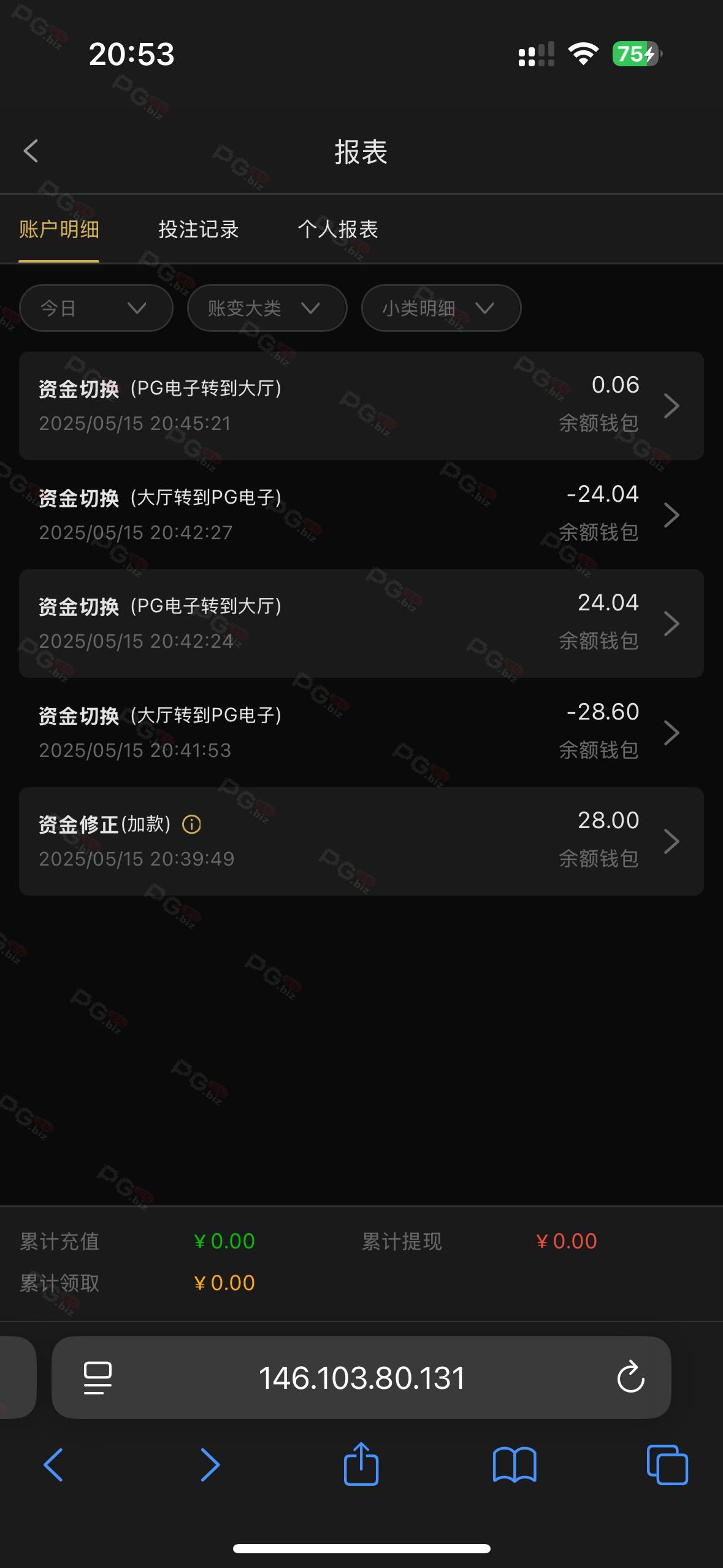Viewport: 723px width, 1568px height.
Task: Expand the 账变大类 filter dropdown
Action: [x=267, y=308]
